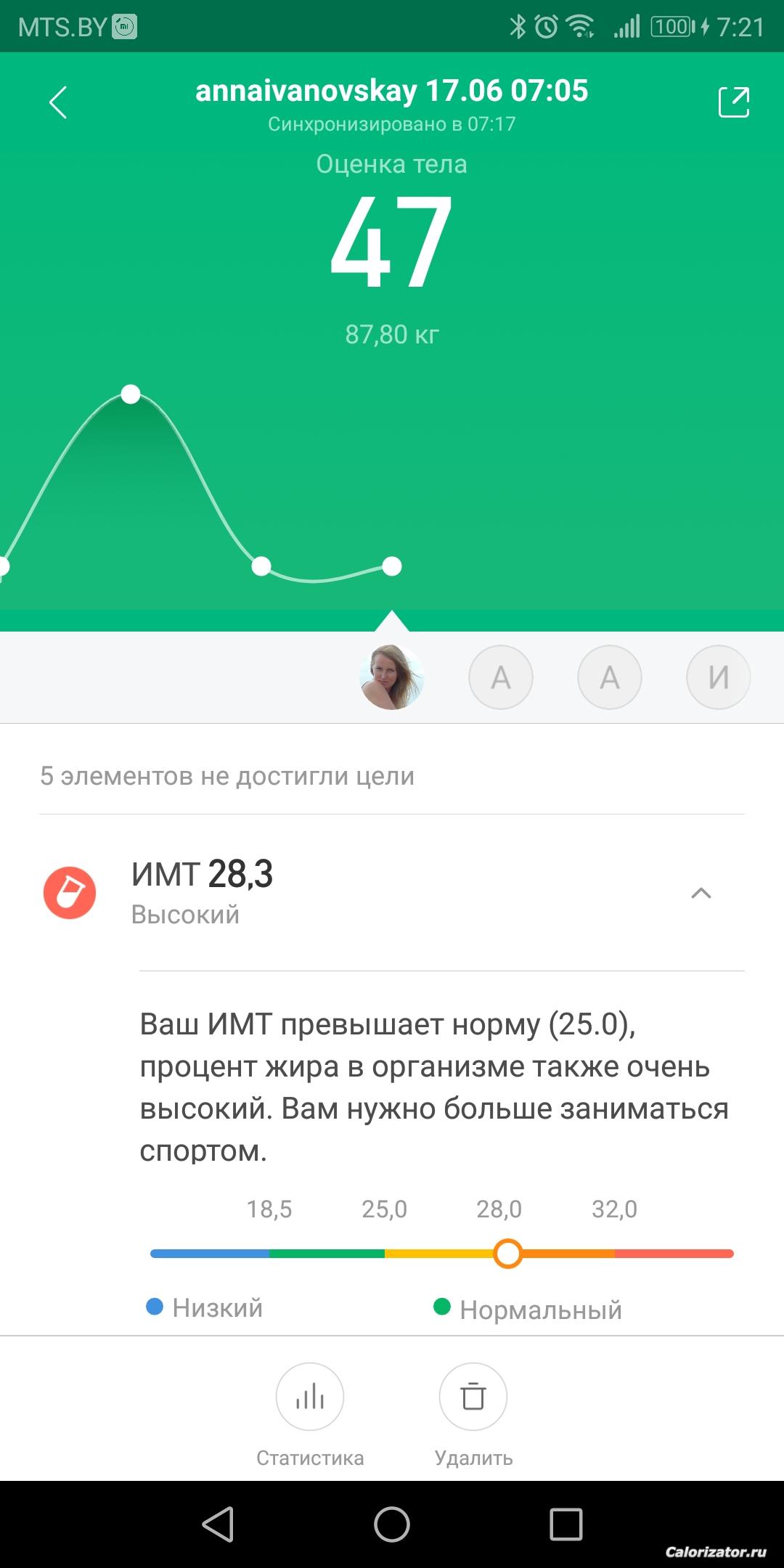Open recent apps from navigation bar
The width and height of the screenshot is (784, 1568).
click(x=566, y=1524)
